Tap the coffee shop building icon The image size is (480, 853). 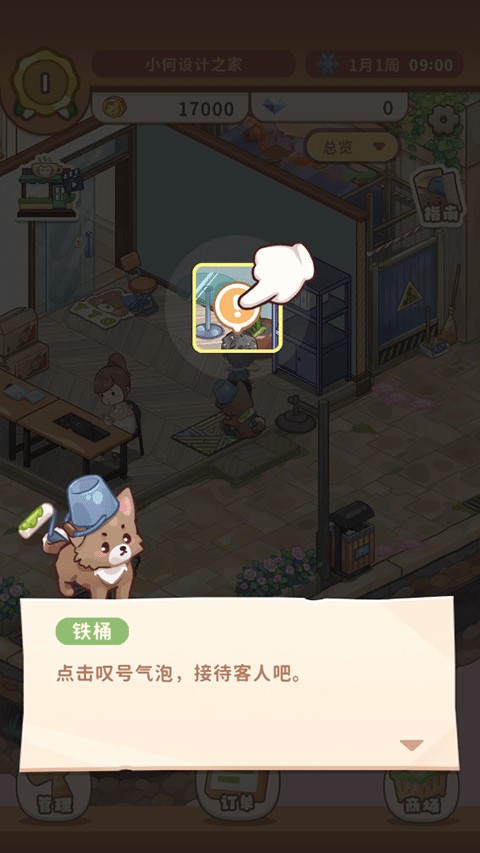[48, 187]
